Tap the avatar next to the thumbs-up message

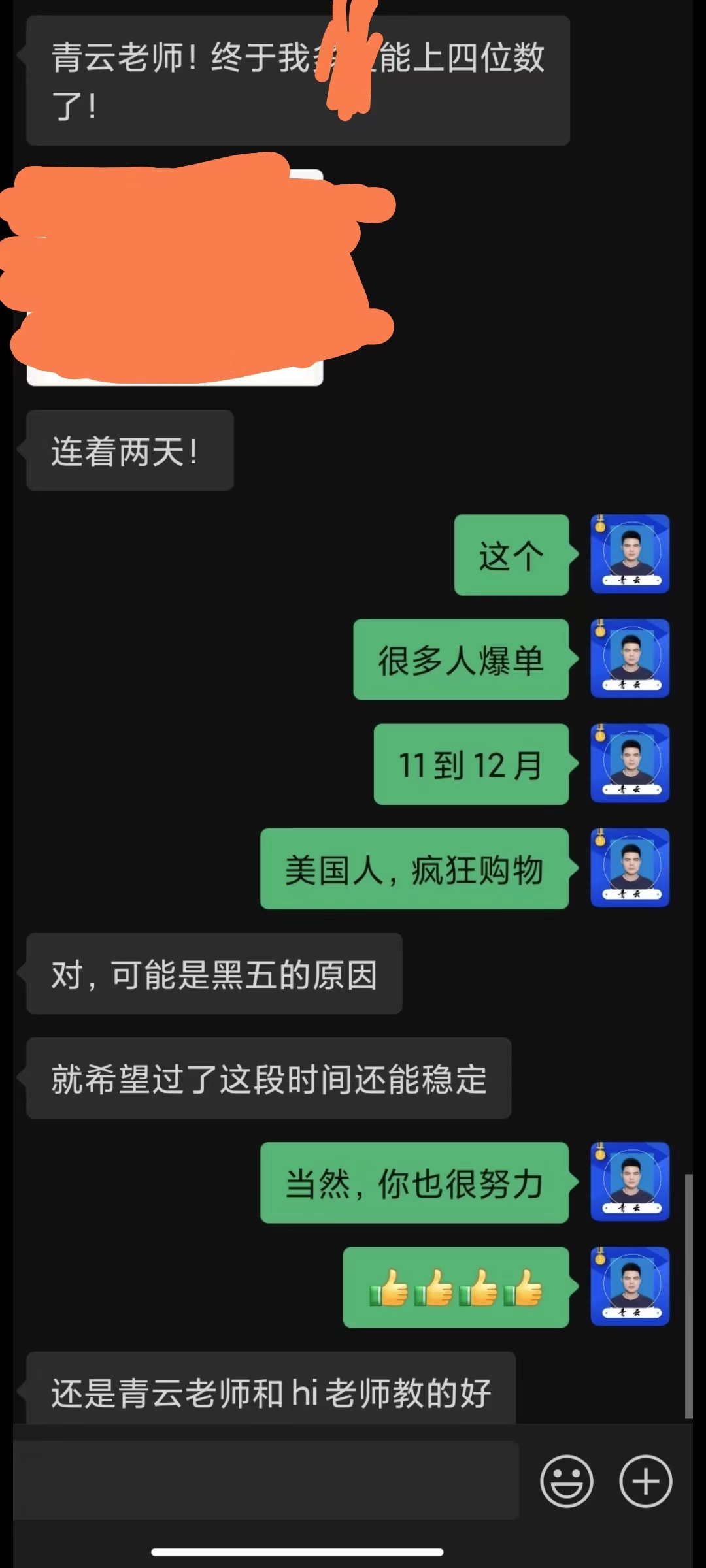point(630,1286)
